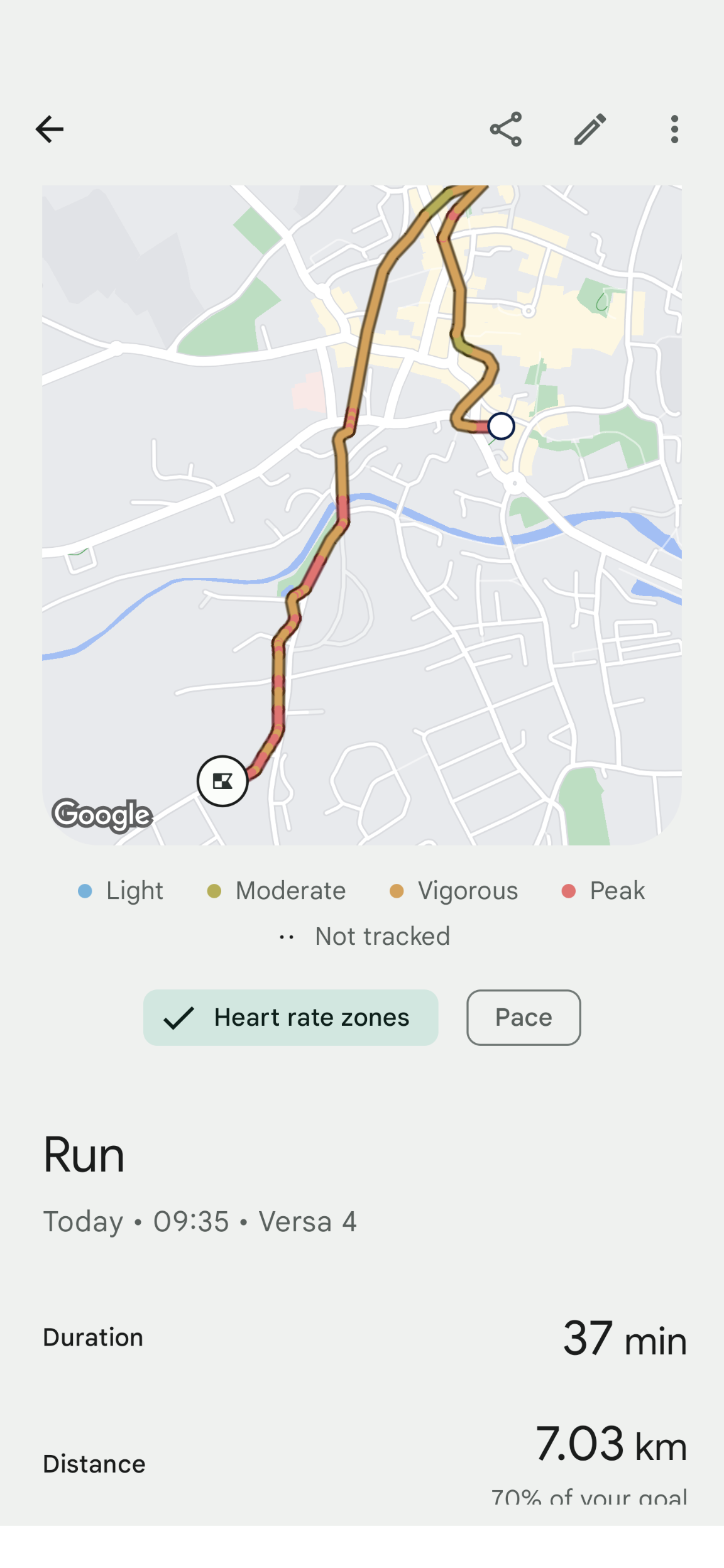Select the Heart rate zones chip
Image resolution: width=724 pixels, height=1568 pixels.
tap(291, 1018)
